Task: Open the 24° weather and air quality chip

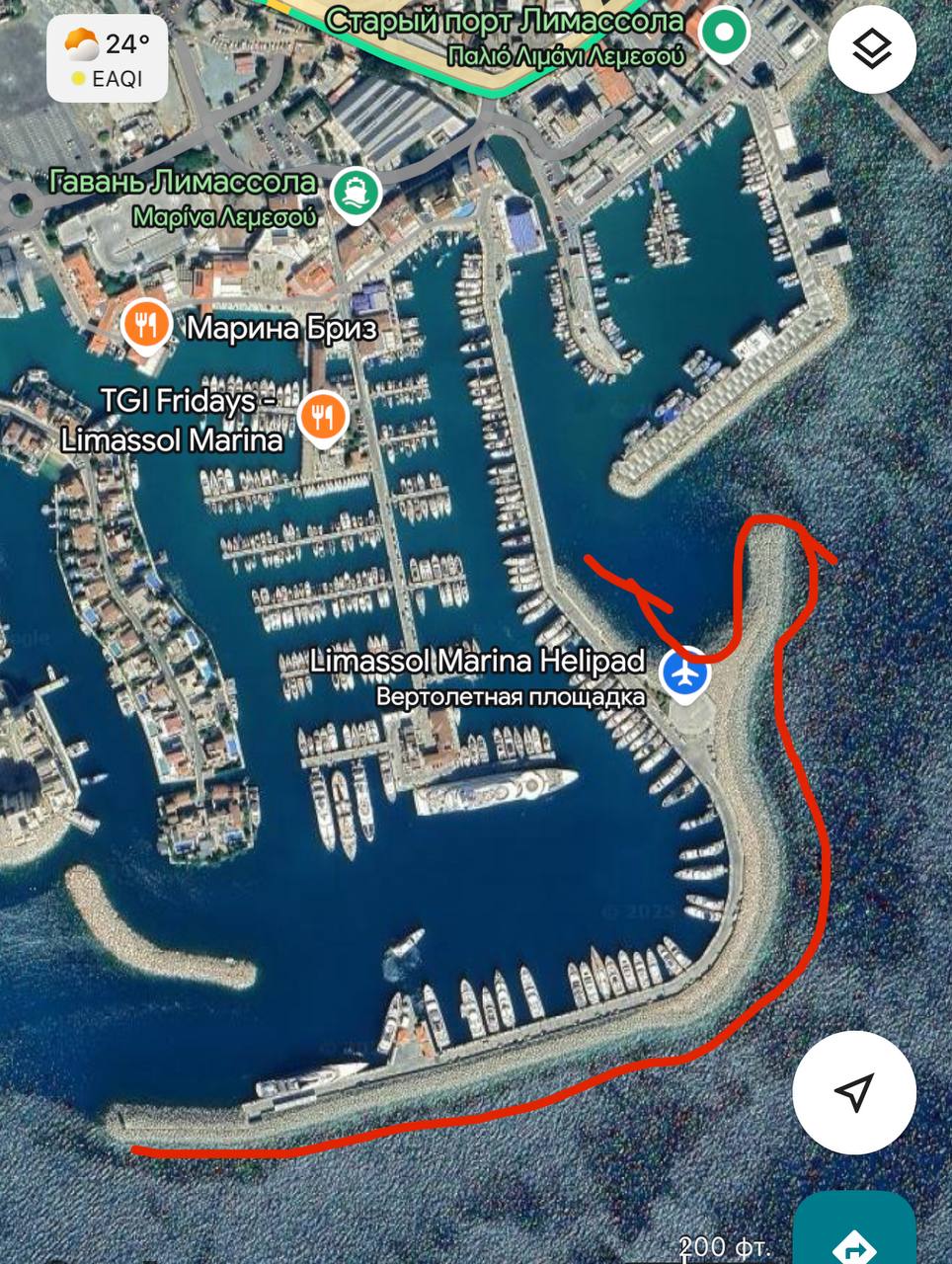Action: pos(107,59)
